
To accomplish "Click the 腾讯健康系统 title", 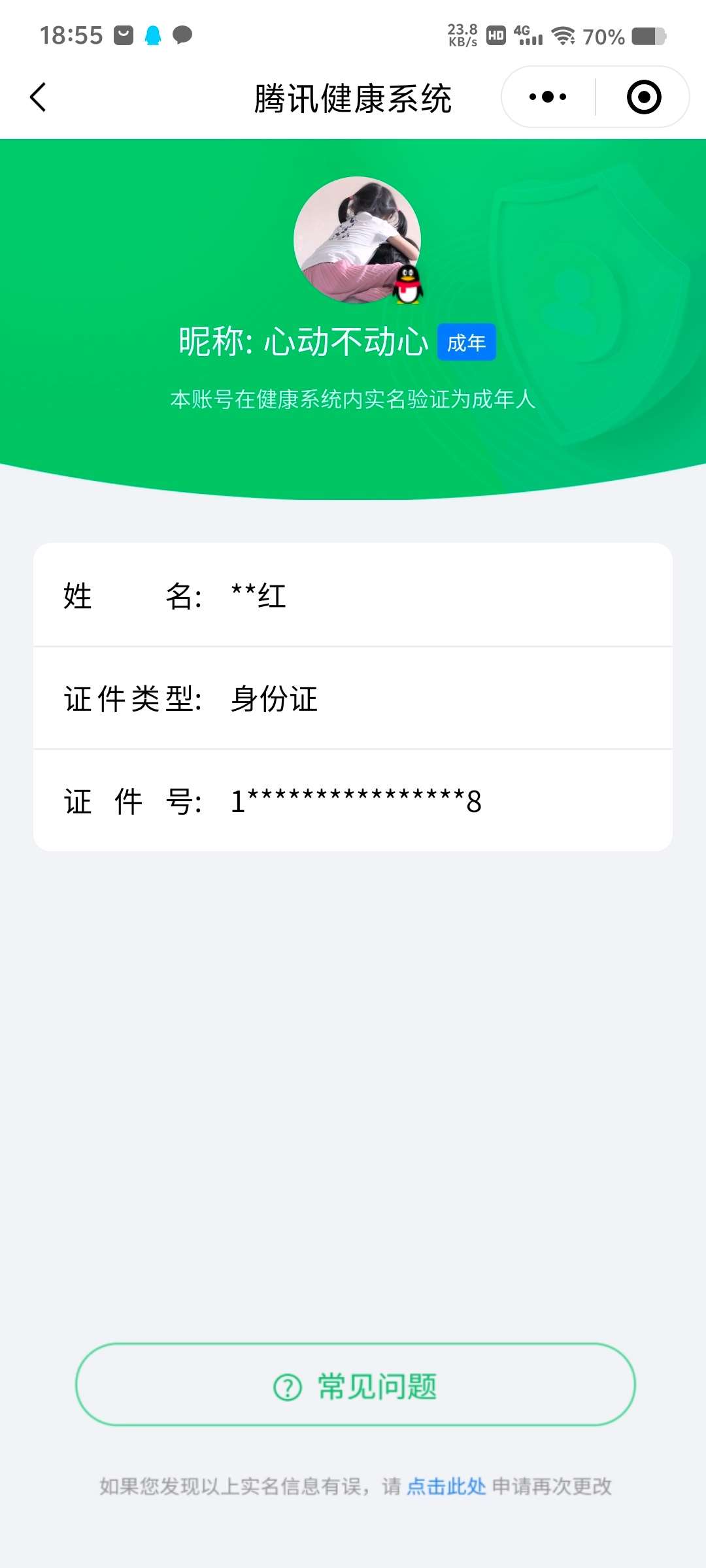I will point(353,99).
